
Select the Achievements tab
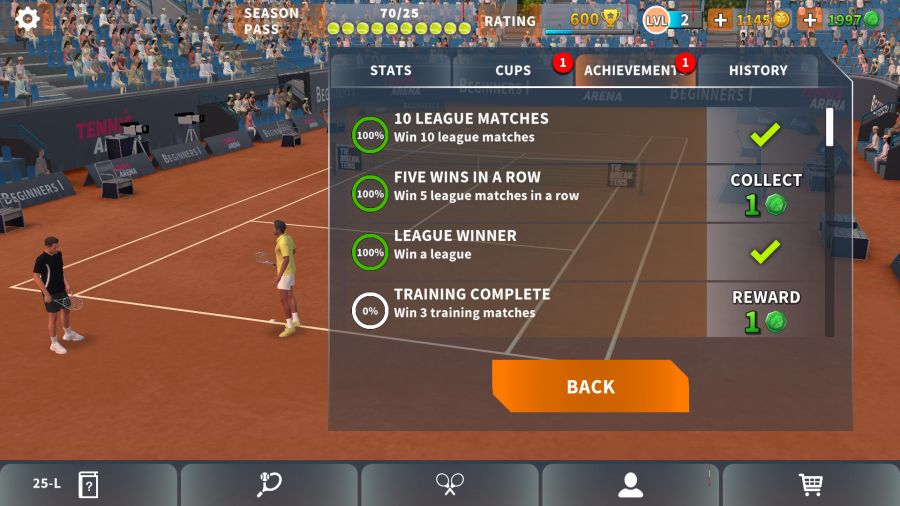pos(632,70)
